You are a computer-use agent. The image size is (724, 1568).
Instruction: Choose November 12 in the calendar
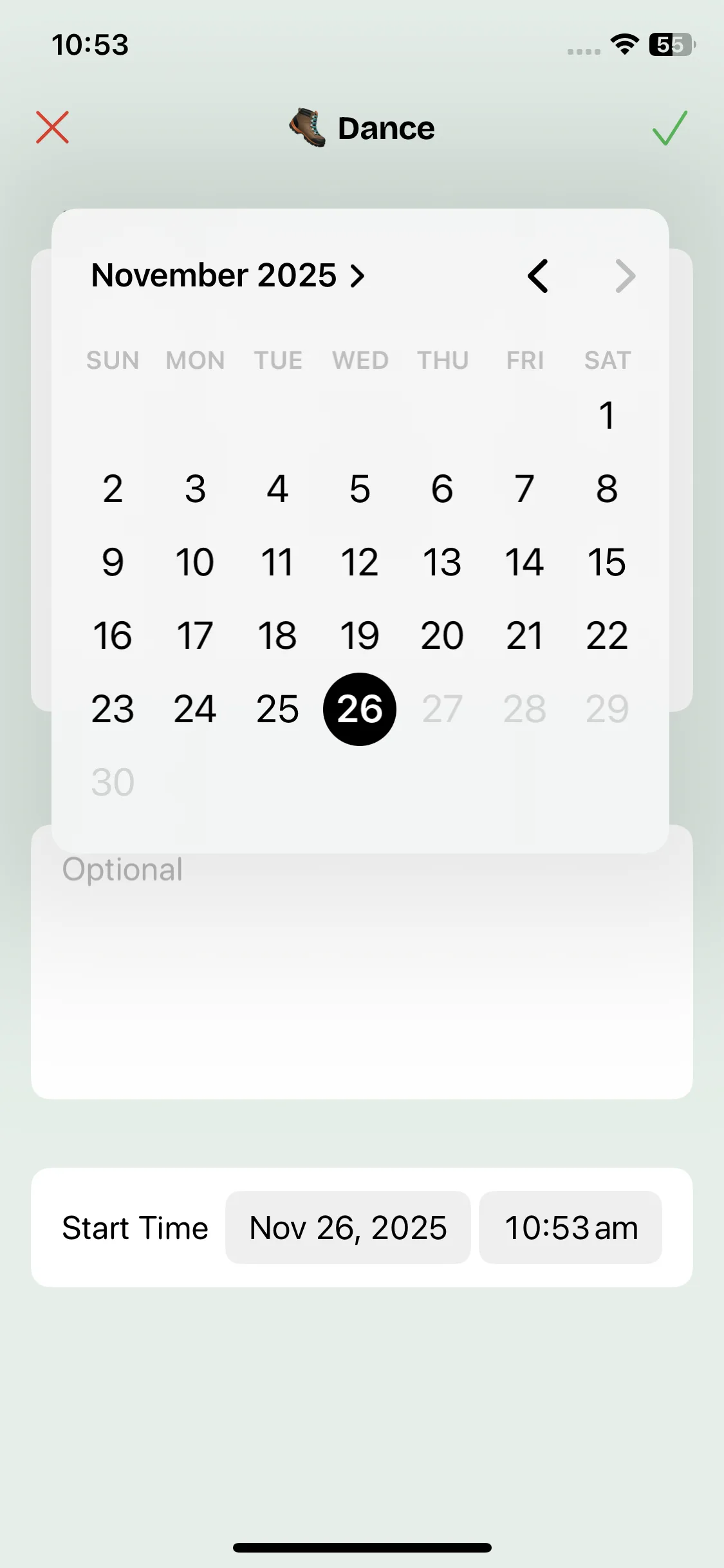pos(360,562)
